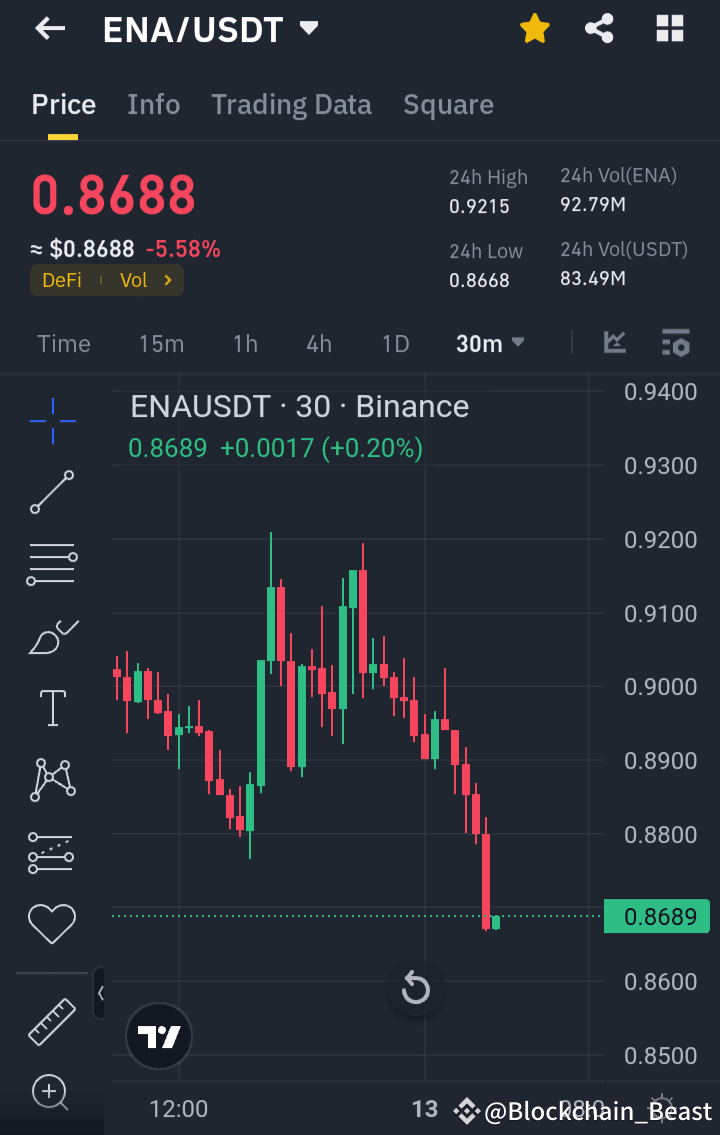Select the heart emoji annotation tool

[x=51, y=924]
